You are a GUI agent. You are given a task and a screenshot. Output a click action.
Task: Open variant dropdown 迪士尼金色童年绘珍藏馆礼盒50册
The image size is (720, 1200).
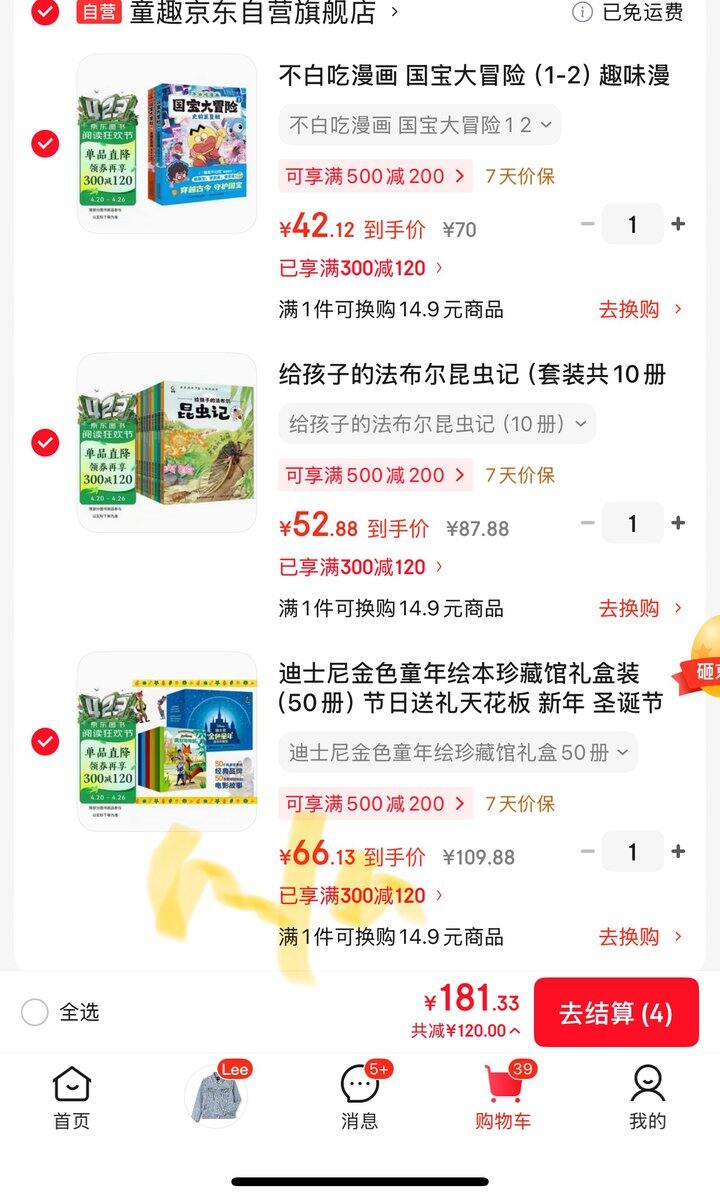(458, 752)
